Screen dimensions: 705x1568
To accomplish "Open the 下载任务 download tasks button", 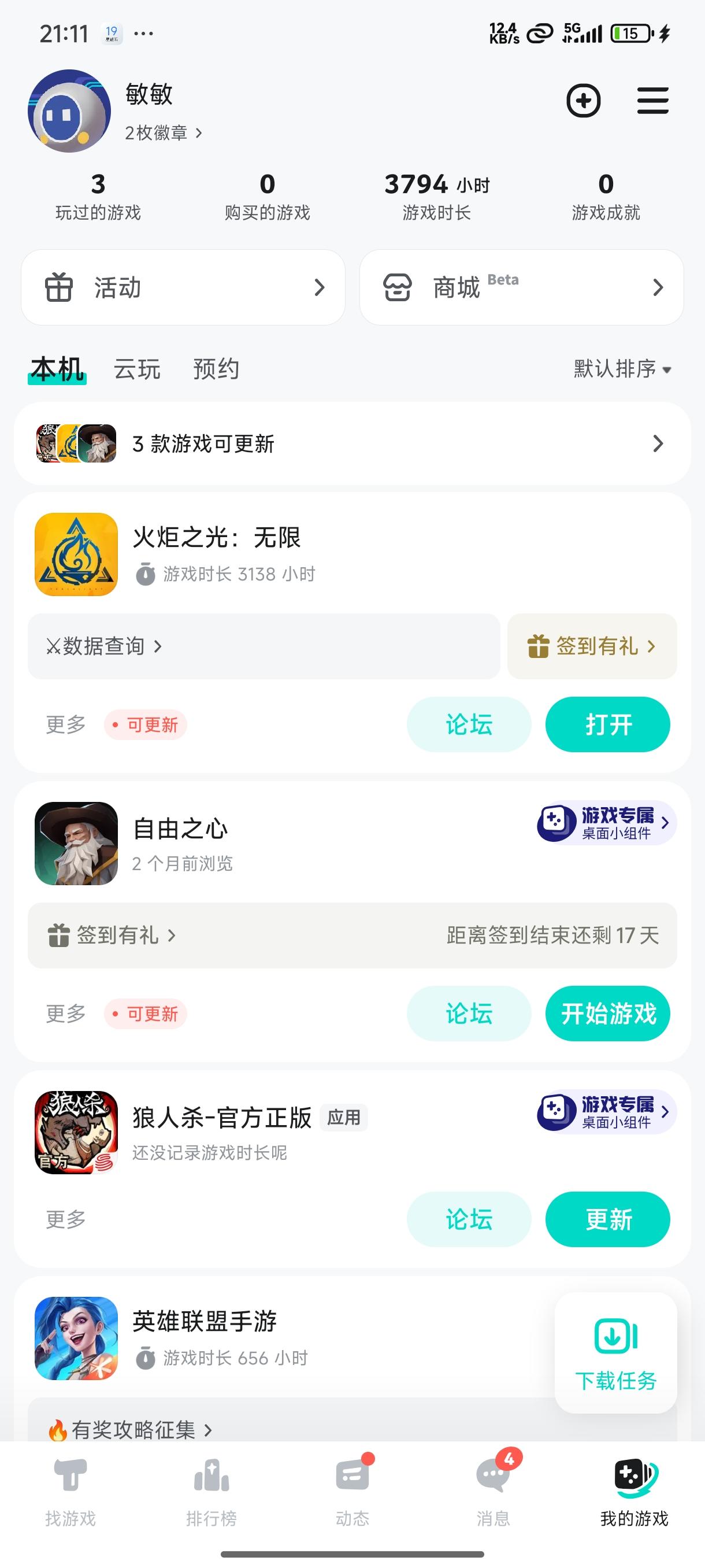I will click(615, 1352).
